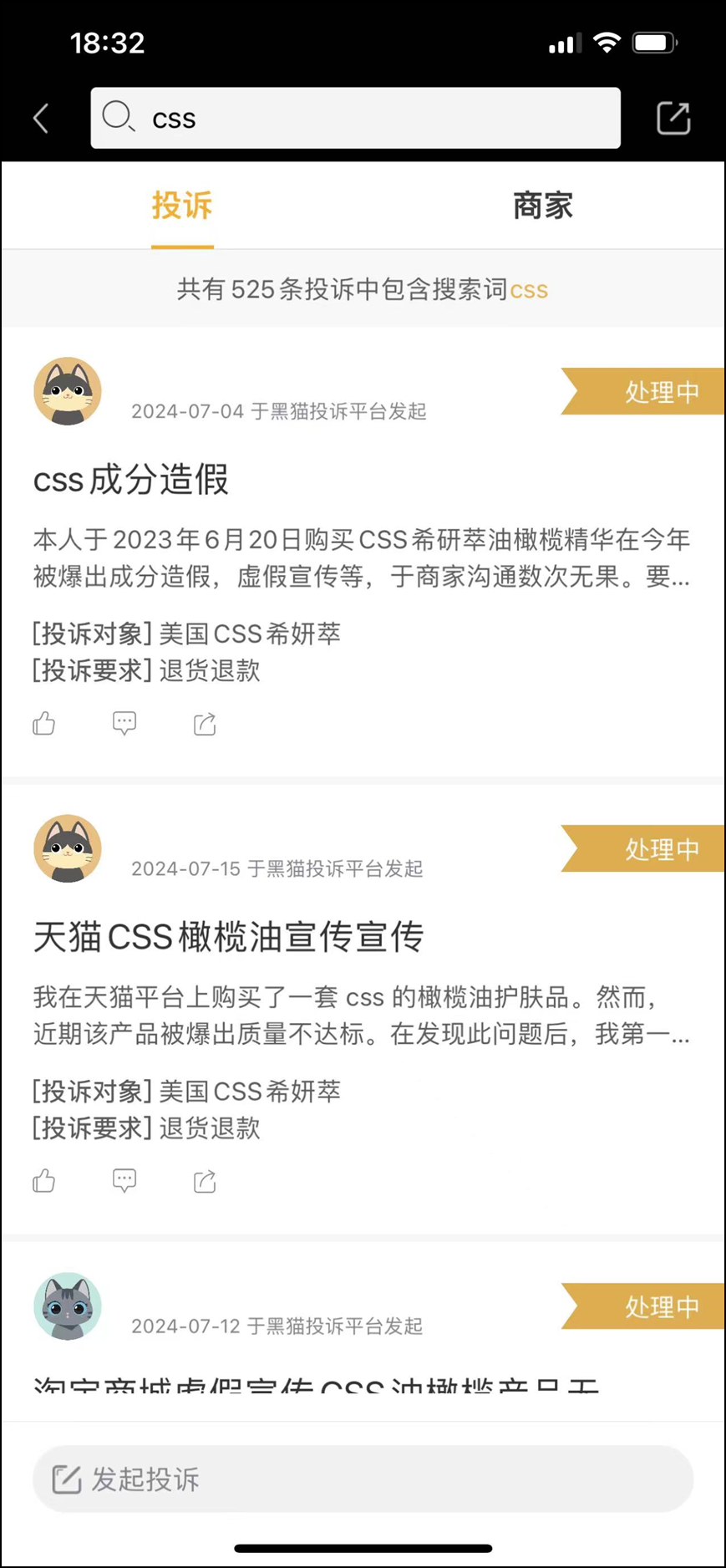Like the css成分造假 complaint
Viewport: 726px width, 1568px height.
(x=44, y=724)
